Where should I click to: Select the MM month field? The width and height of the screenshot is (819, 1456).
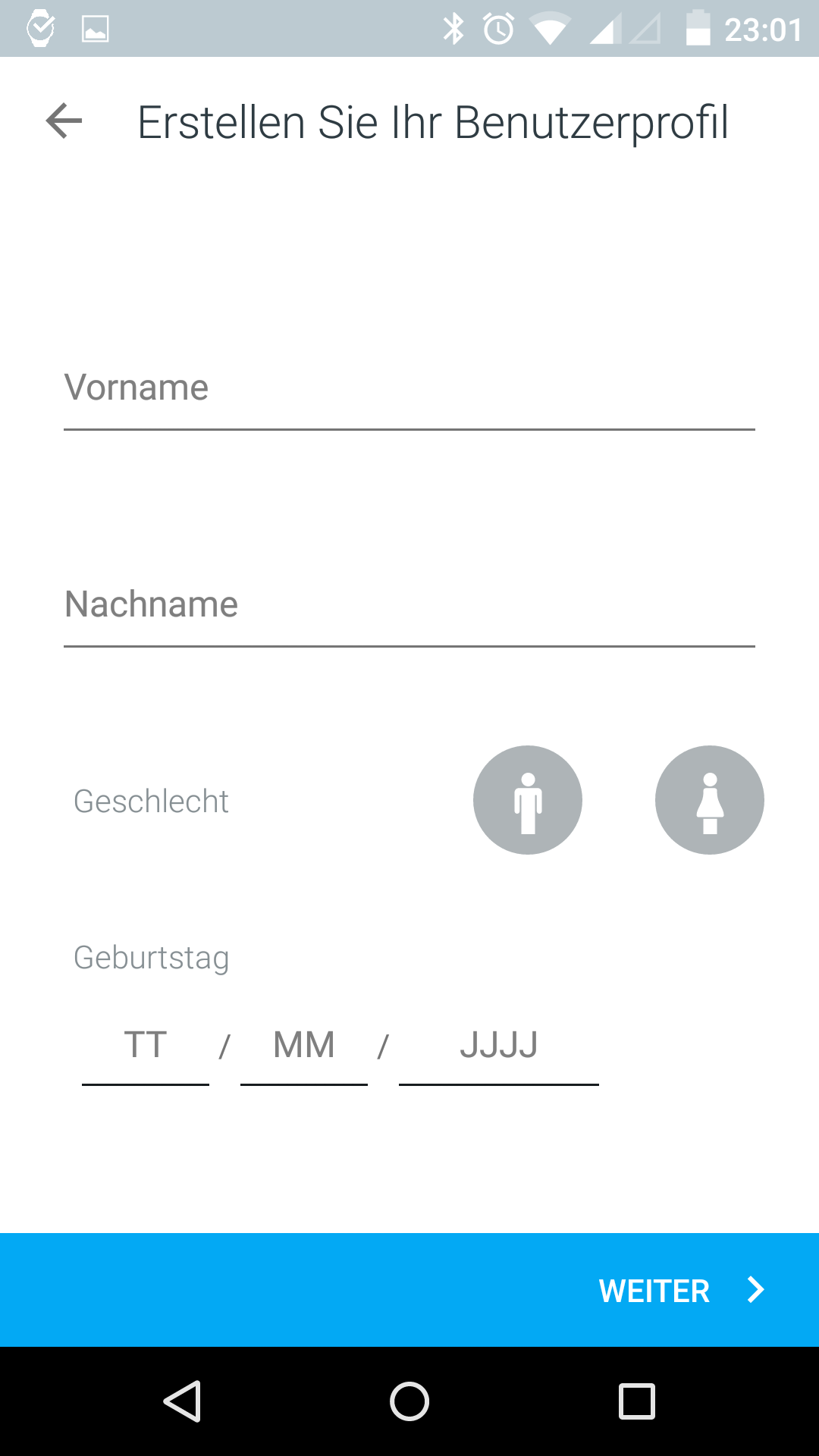point(304,1046)
